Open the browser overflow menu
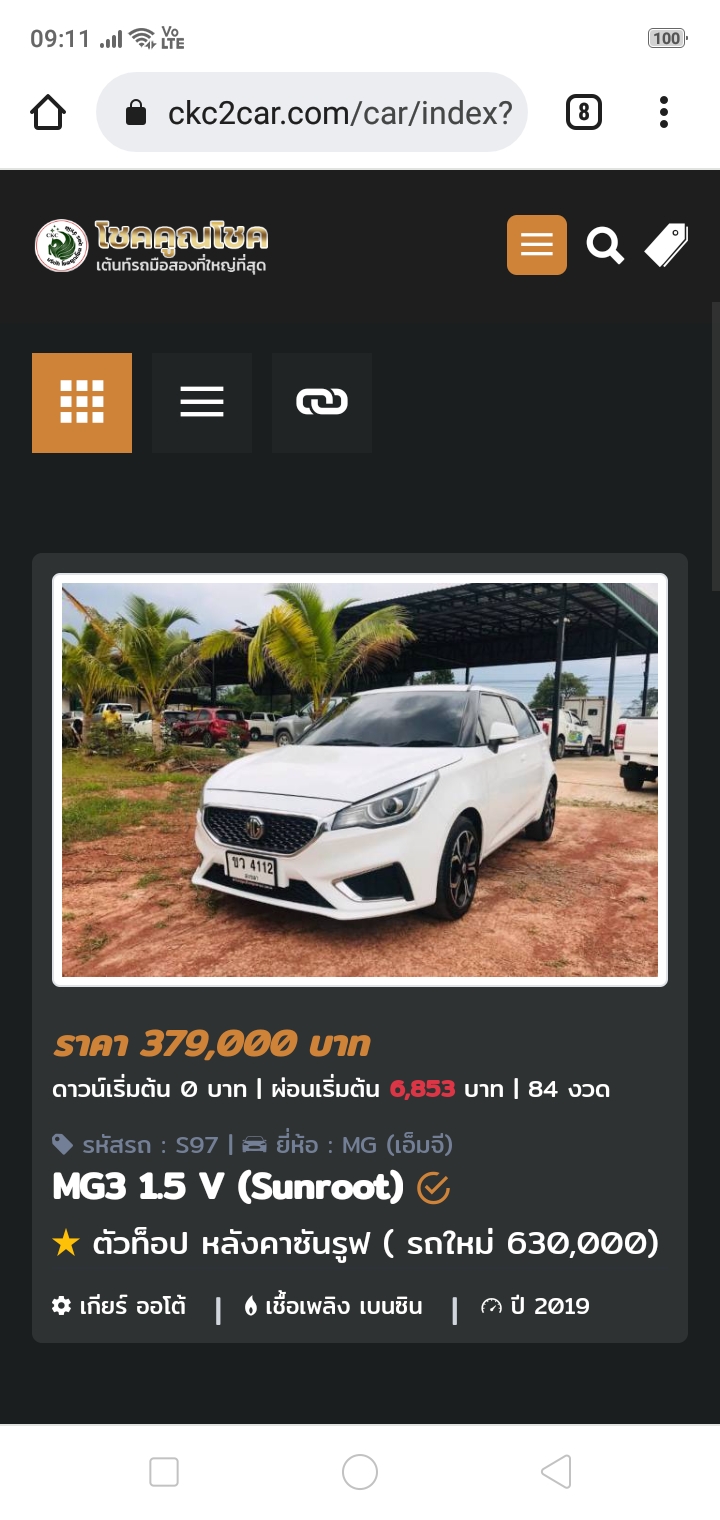This screenshot has height=1520, width=720. coord(663,113)
